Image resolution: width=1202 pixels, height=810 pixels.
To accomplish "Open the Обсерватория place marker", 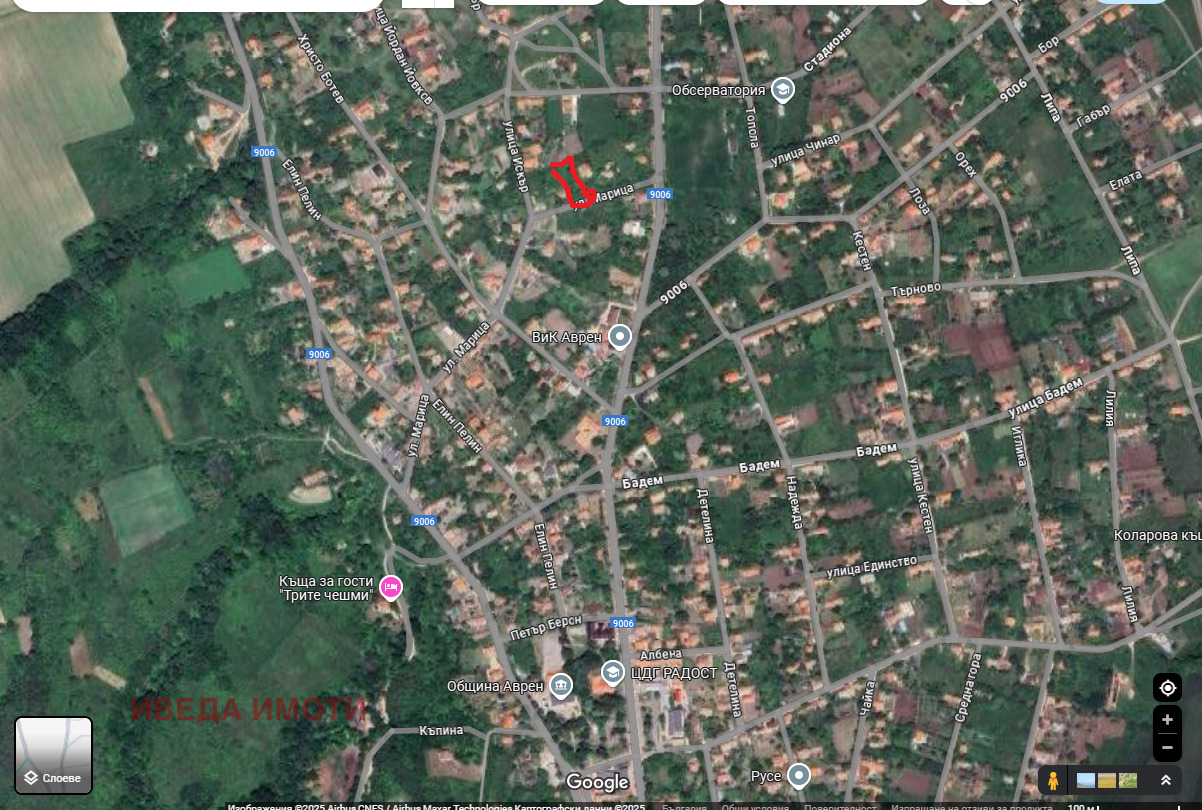I will [x=782, y=90].
